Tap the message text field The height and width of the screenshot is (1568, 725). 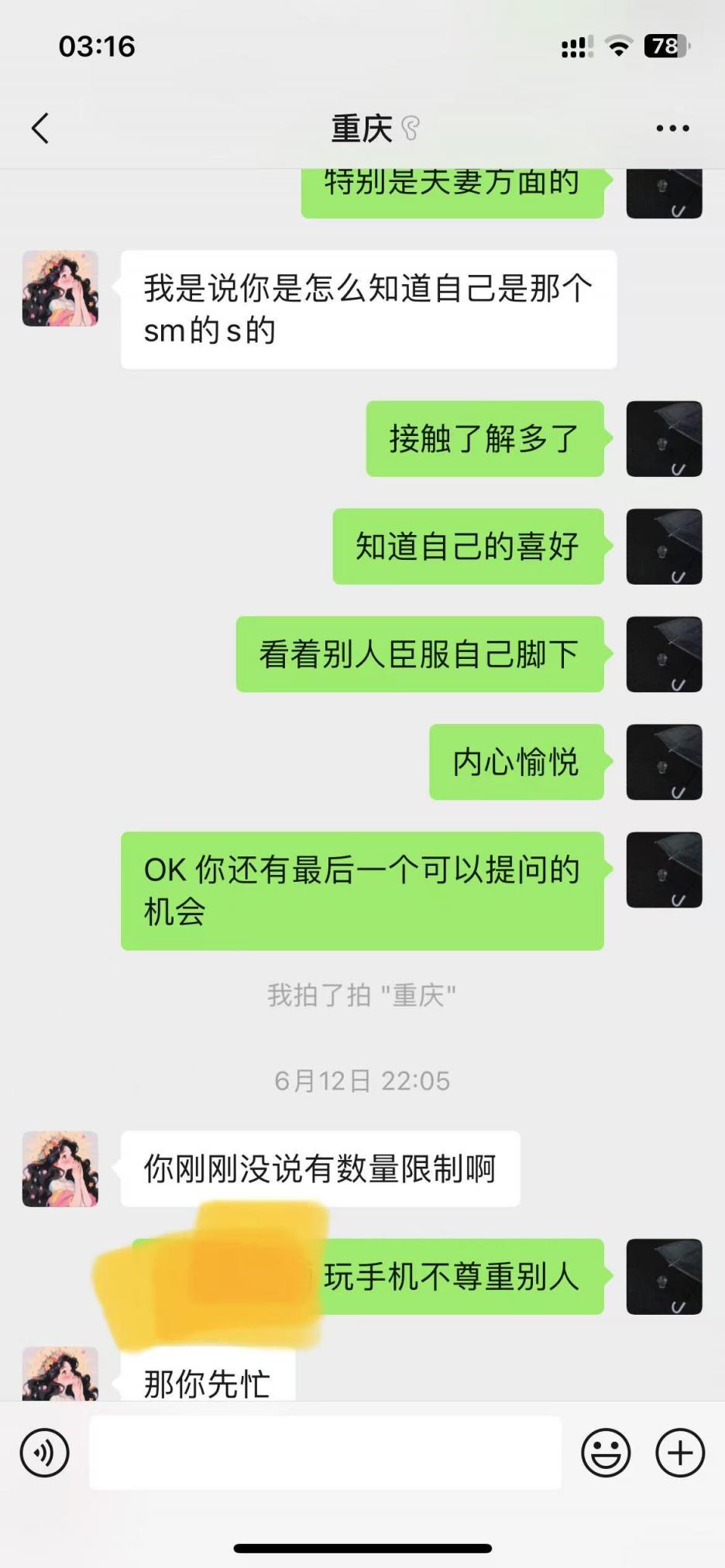click(x=325, y=1453)
